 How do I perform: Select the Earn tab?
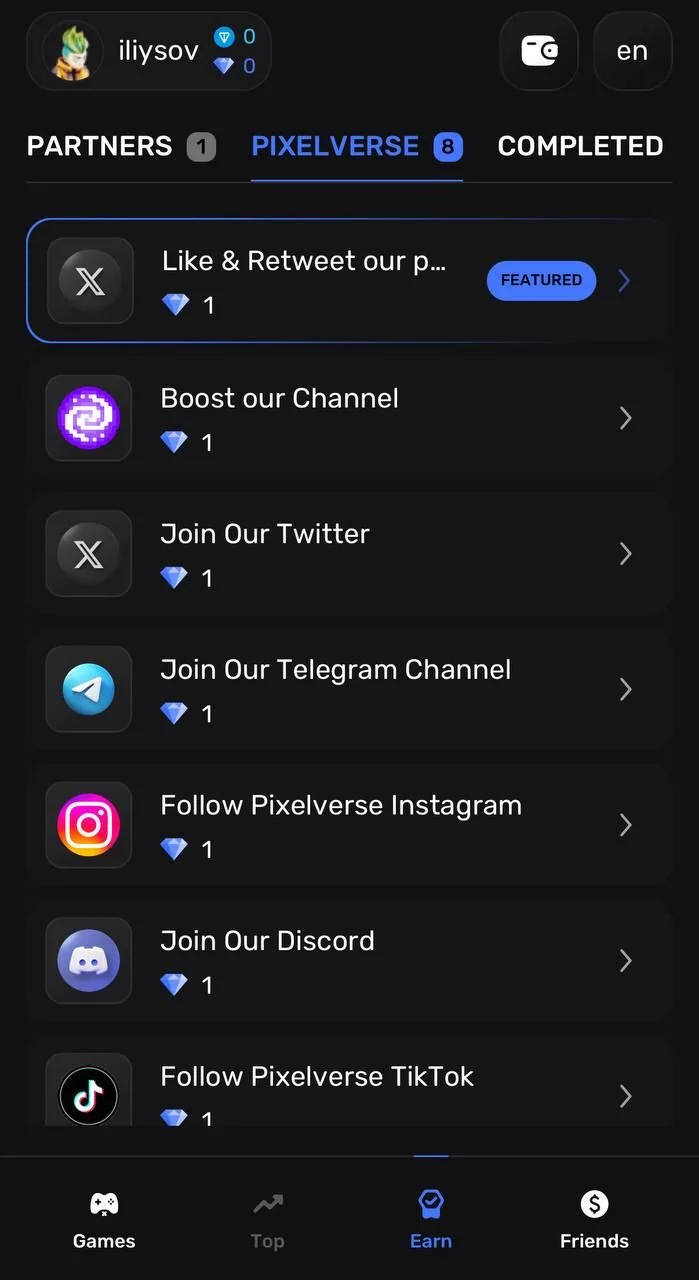pos(431,1220)
